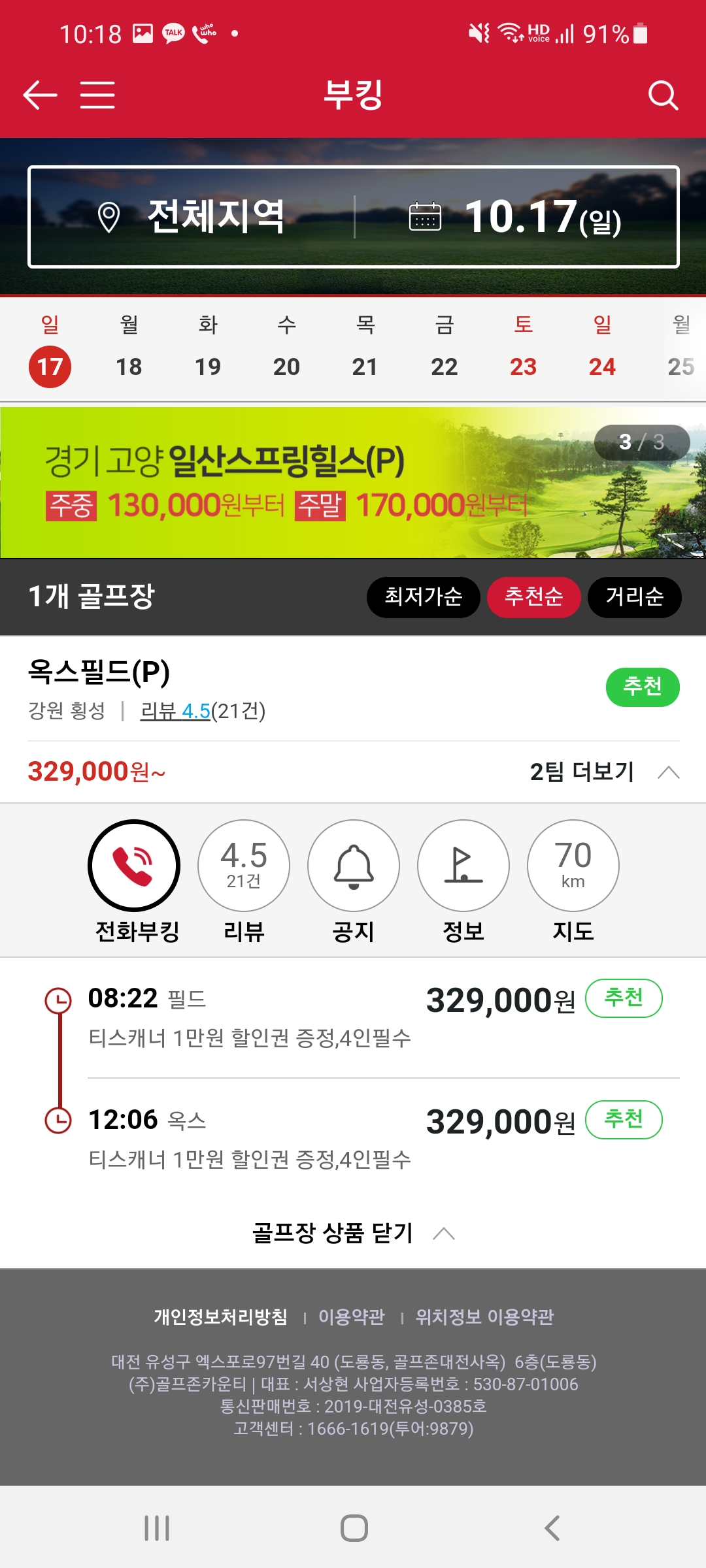
Task: Select date 18 Monday
Action: coord(129,366)
